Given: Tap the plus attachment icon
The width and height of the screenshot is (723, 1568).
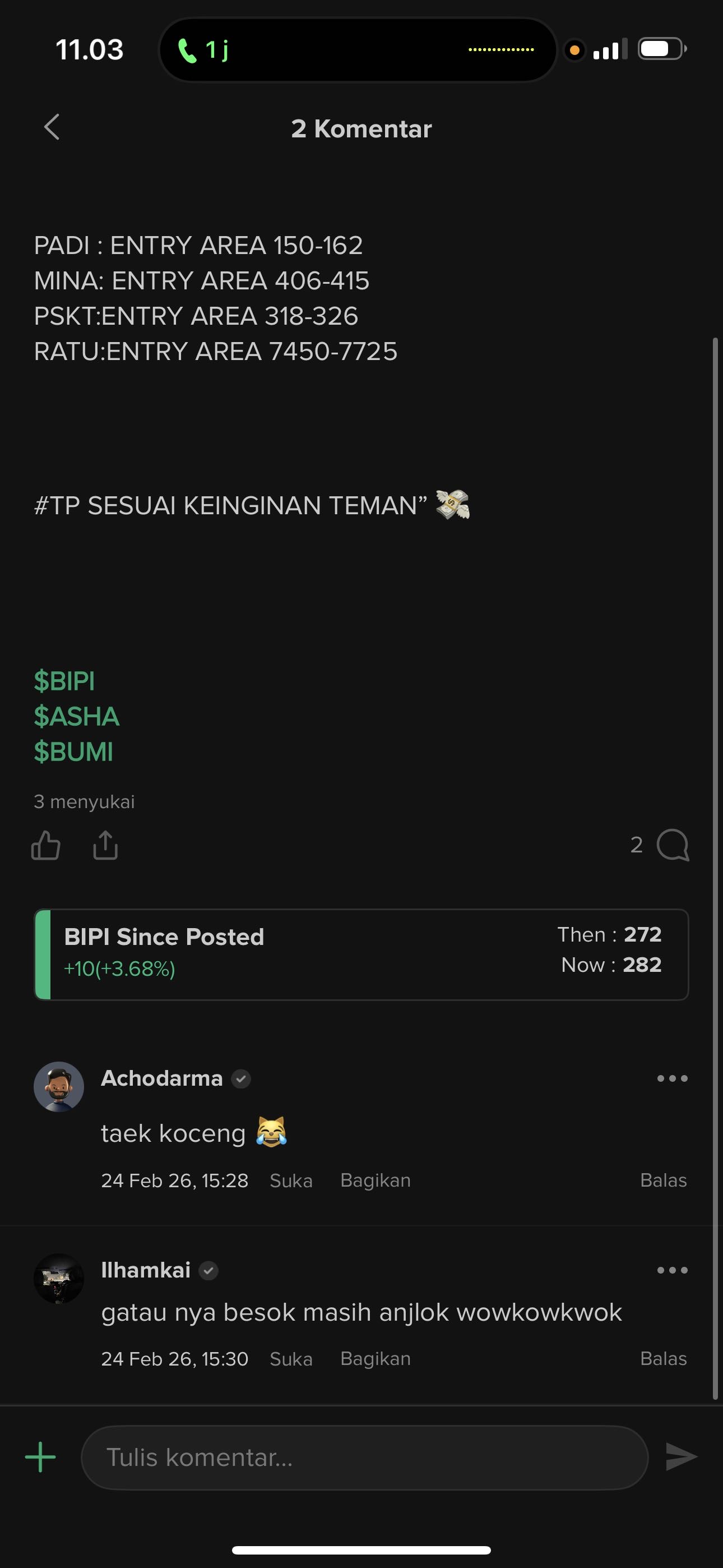Looking at the screenshot, I should point(41,1457).
